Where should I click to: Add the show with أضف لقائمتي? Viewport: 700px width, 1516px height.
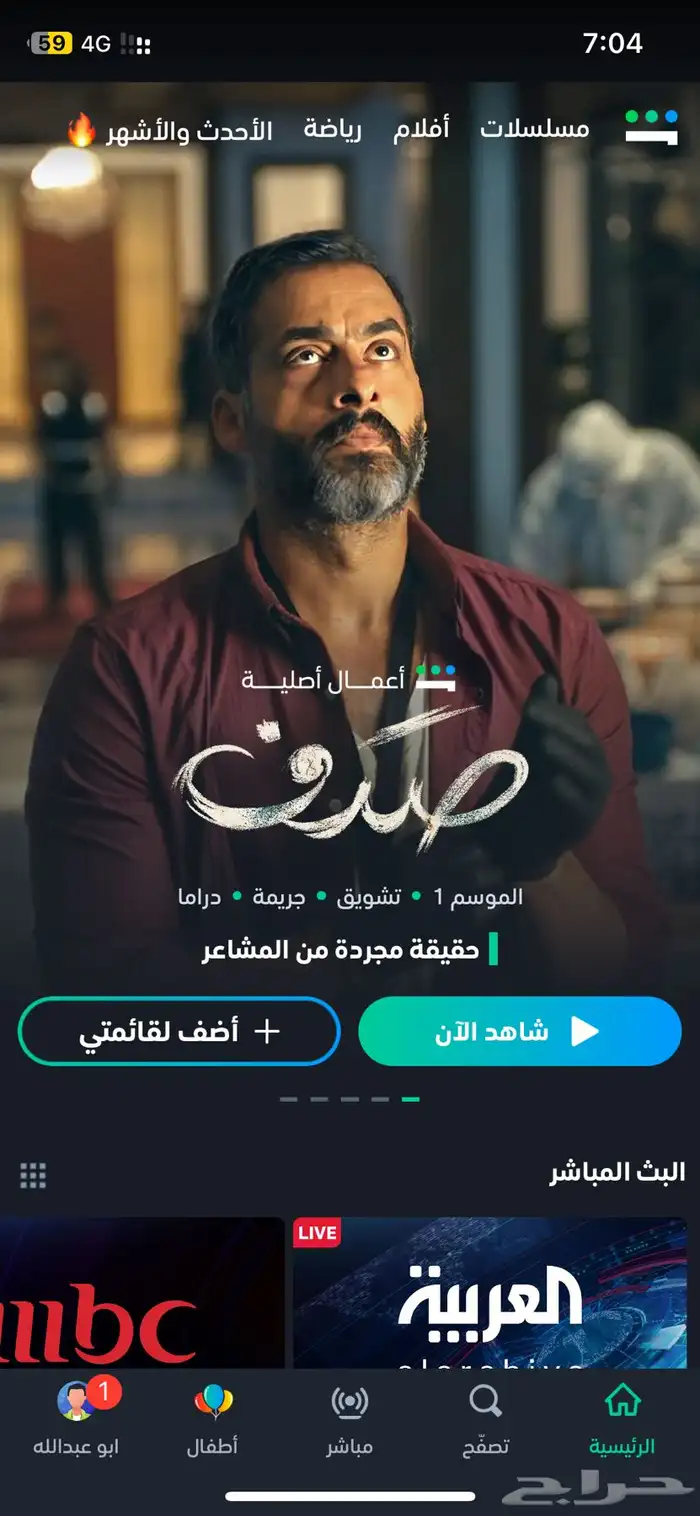click(x=180, y=1032)
